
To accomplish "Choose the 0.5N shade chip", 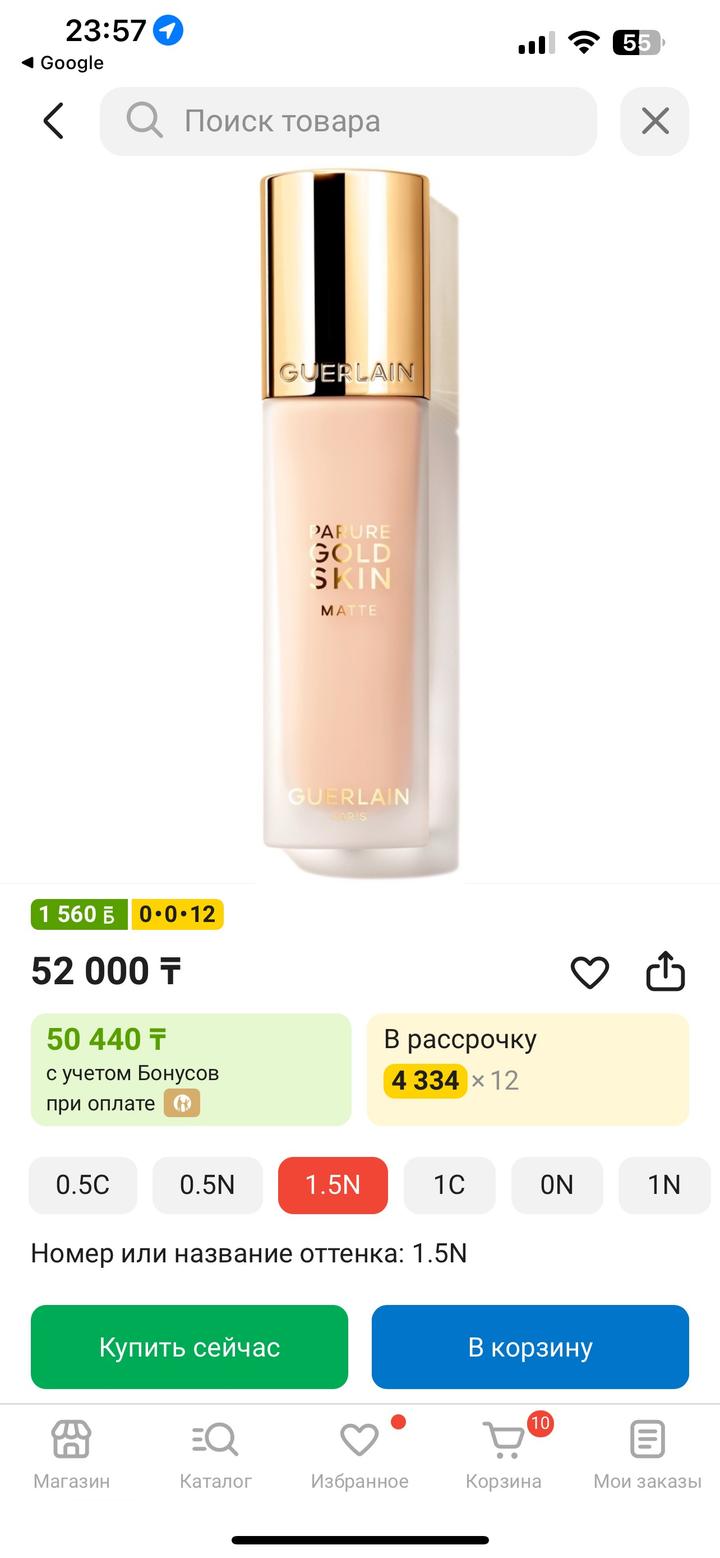I will tap(207, 1185).
